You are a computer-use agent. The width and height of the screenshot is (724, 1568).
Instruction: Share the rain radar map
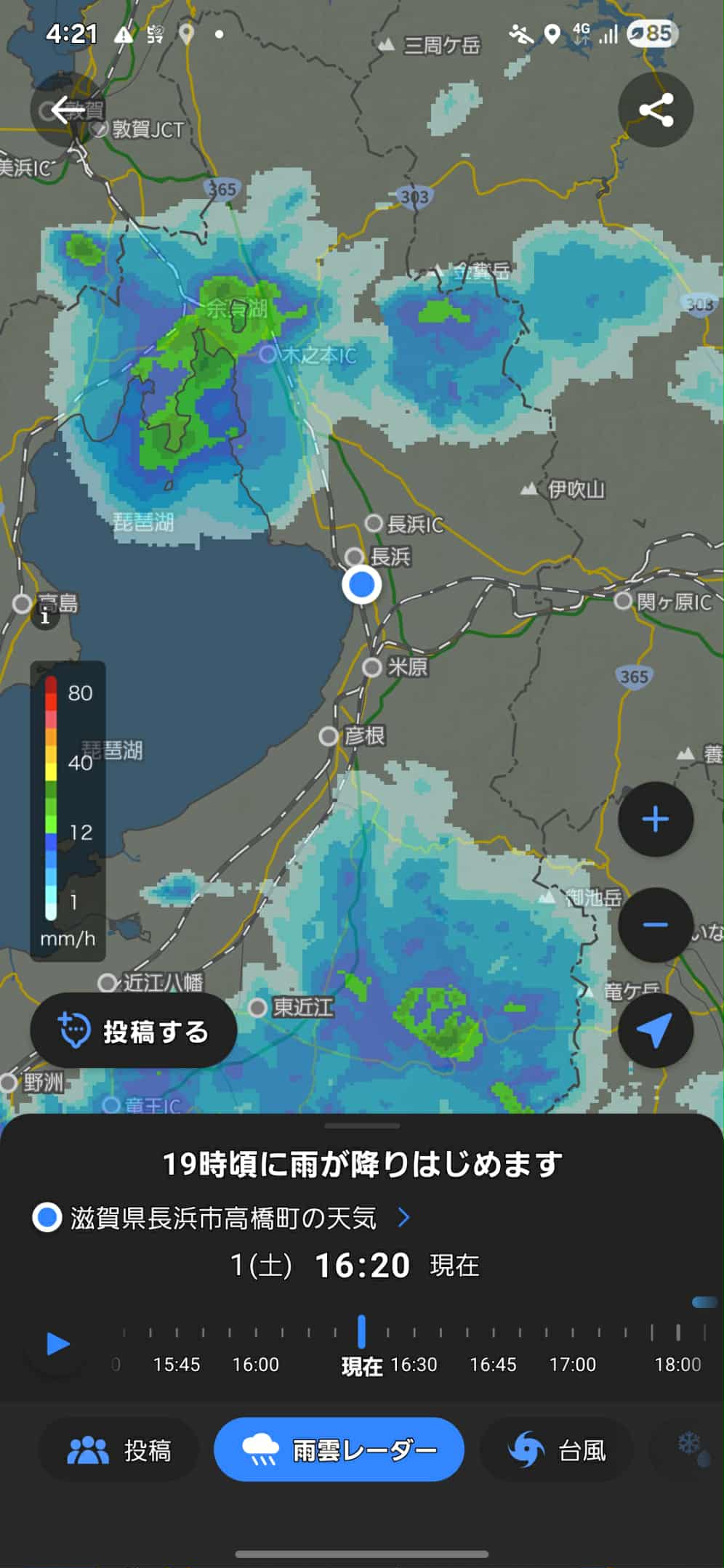[655, 110]
